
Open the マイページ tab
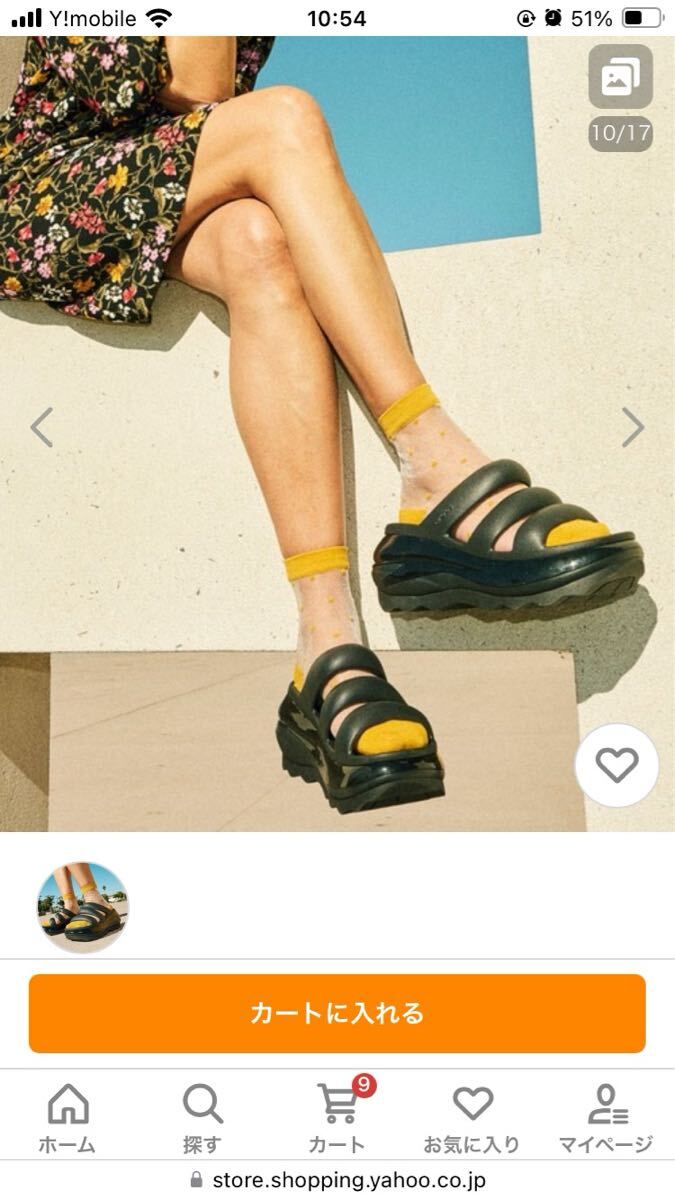[606, 1120]
